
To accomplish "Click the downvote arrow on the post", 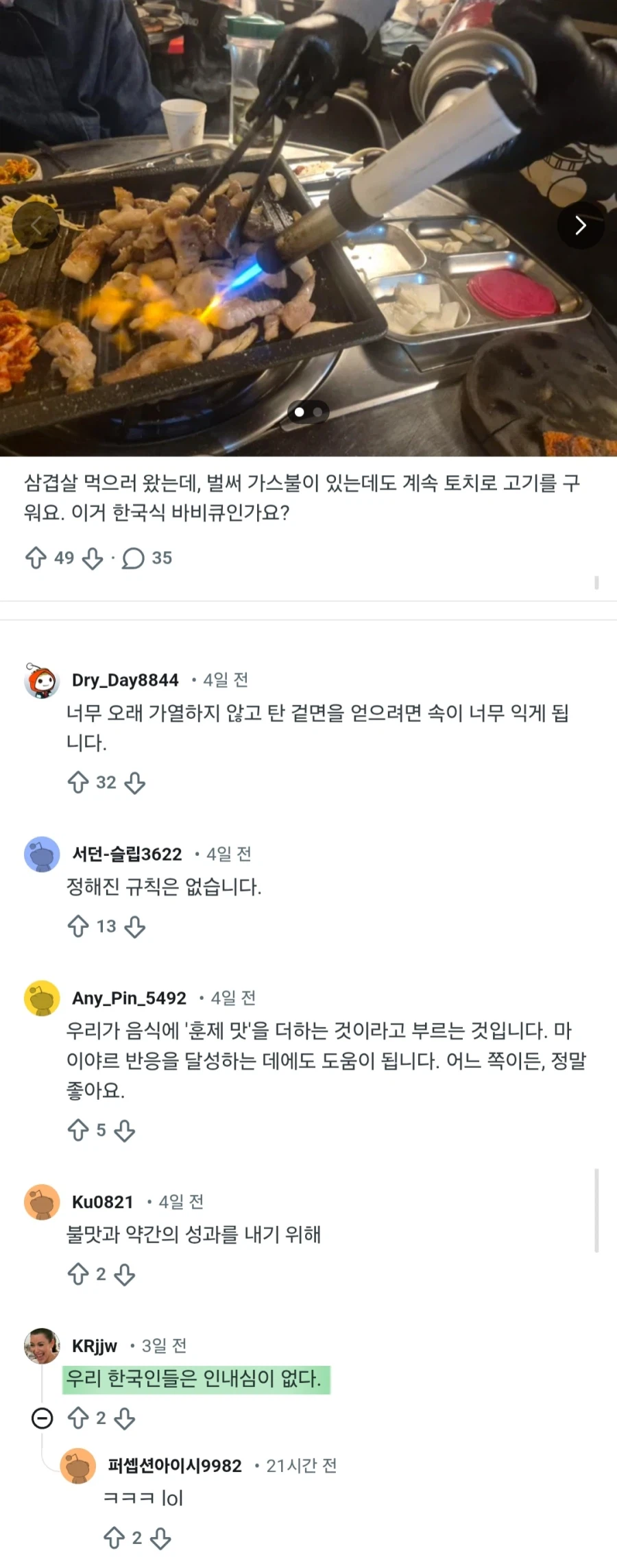I will (92, 558).
